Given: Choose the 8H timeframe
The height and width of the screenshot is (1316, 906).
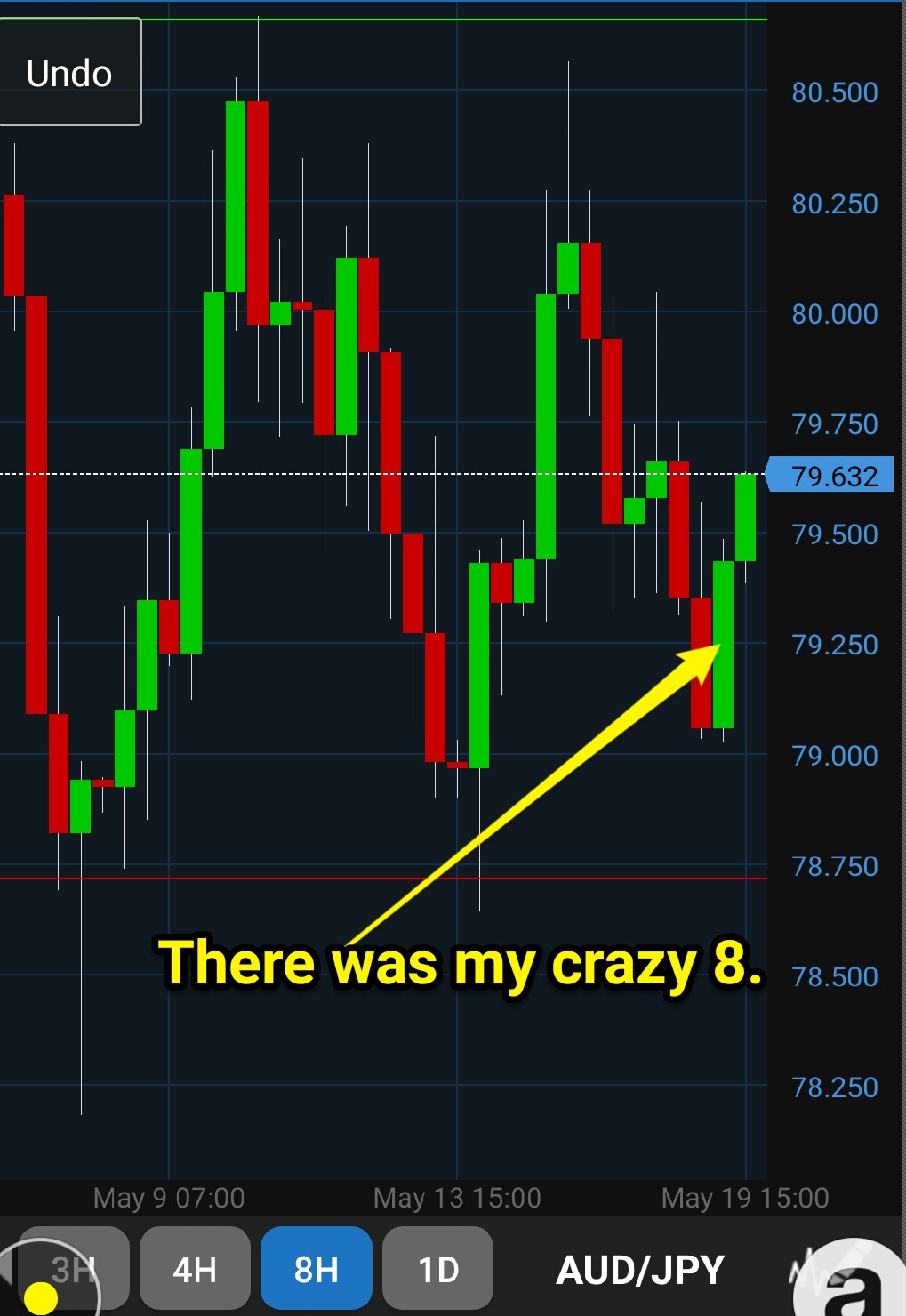Looking at the screenshot, I should pos(316,1269).
